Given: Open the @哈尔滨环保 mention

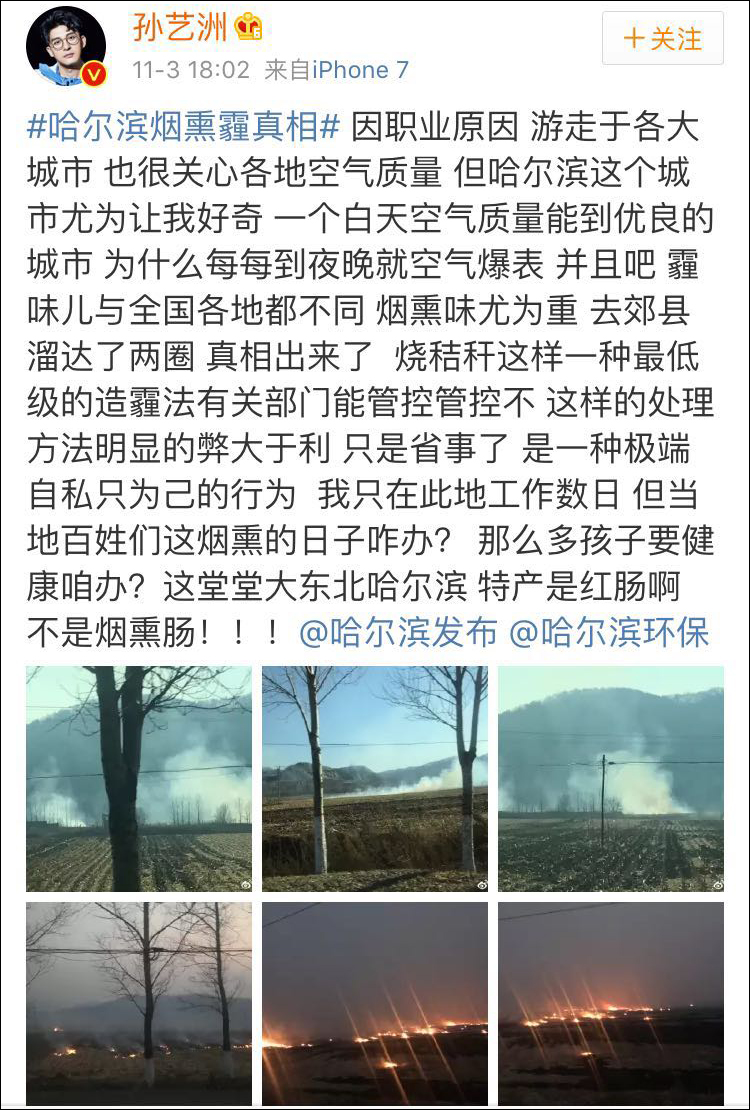Looking at the screenshot, I should point(609,632).
